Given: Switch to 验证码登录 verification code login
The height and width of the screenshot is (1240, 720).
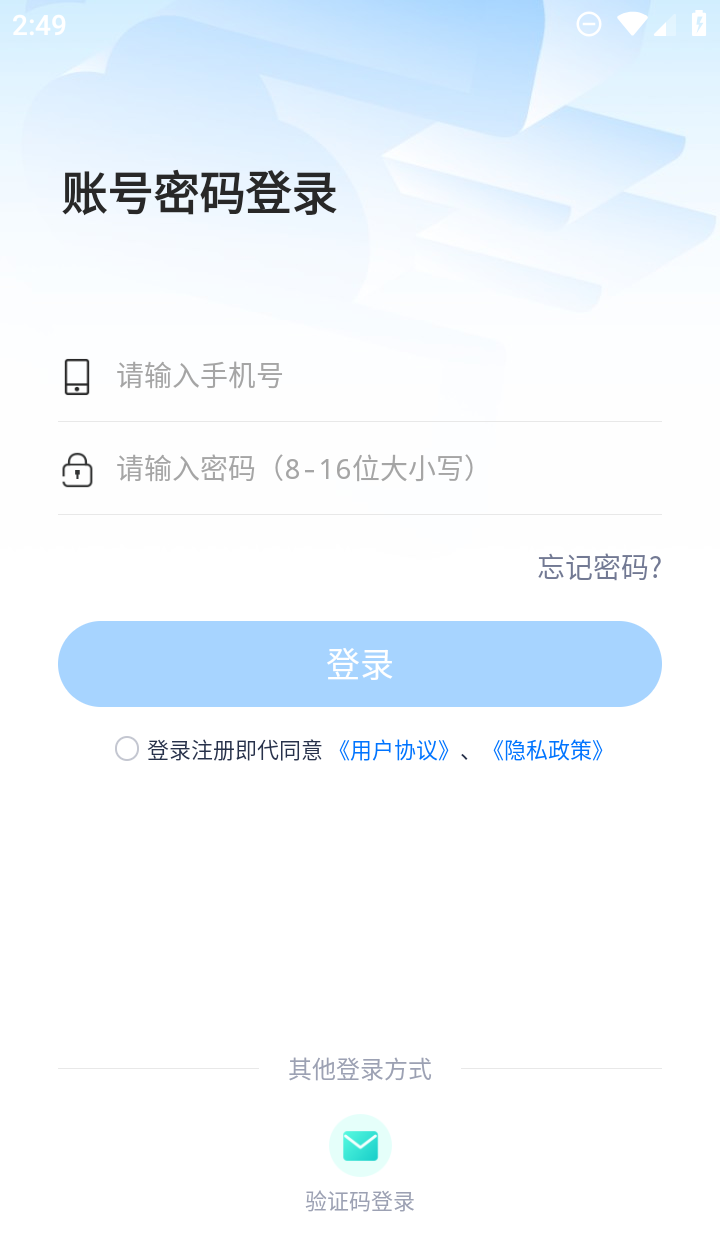Looking at the screenshot, I should click(360, 1146).
